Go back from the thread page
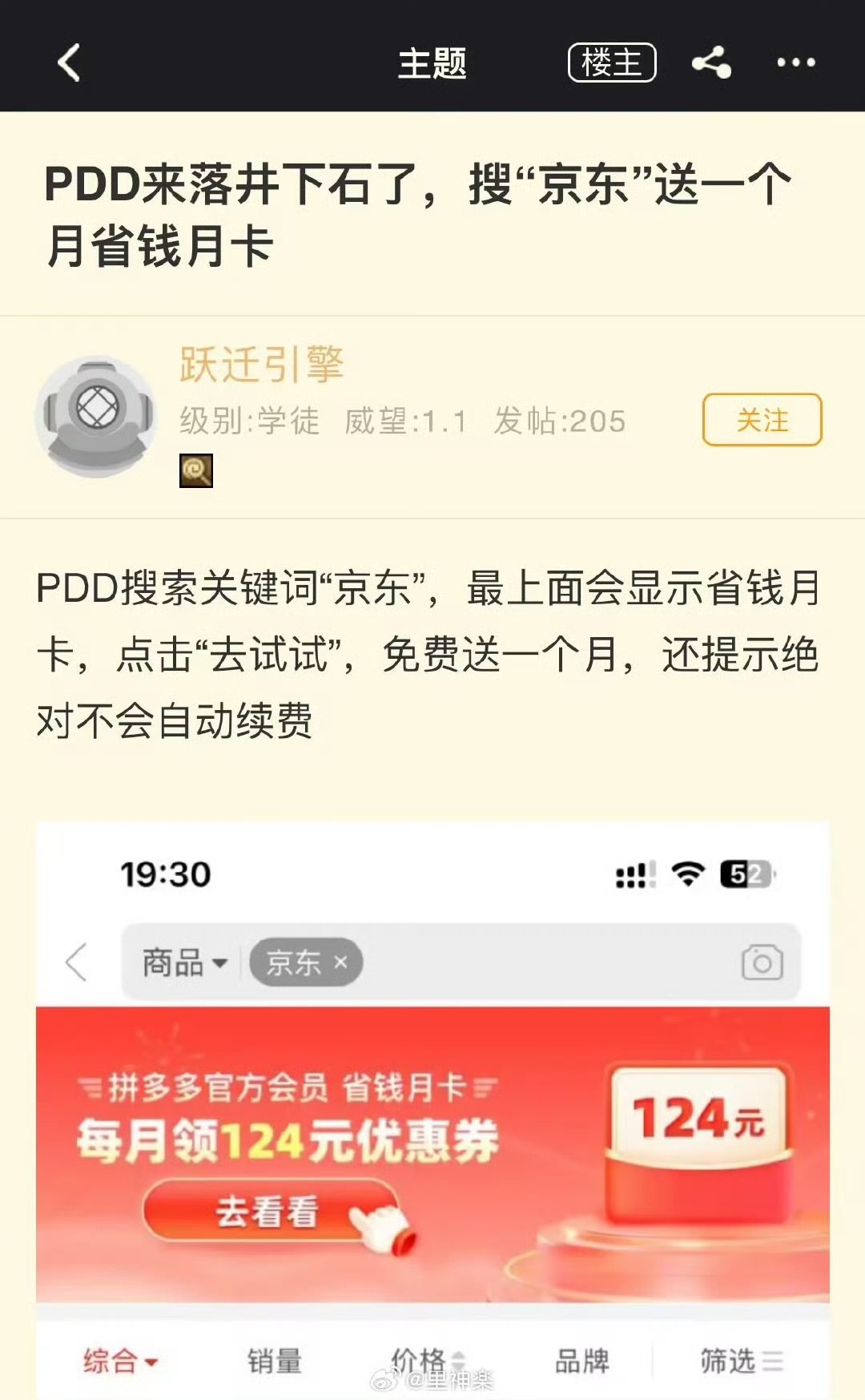865x1400 pixels. click(x=70, y=63)
